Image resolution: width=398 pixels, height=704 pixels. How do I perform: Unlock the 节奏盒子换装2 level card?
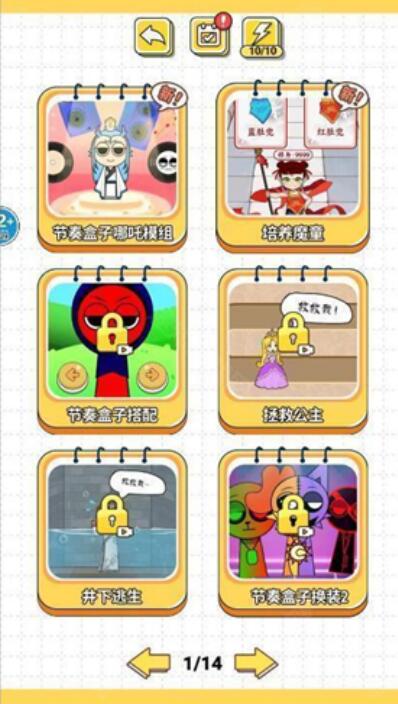[x=293, y=532]
